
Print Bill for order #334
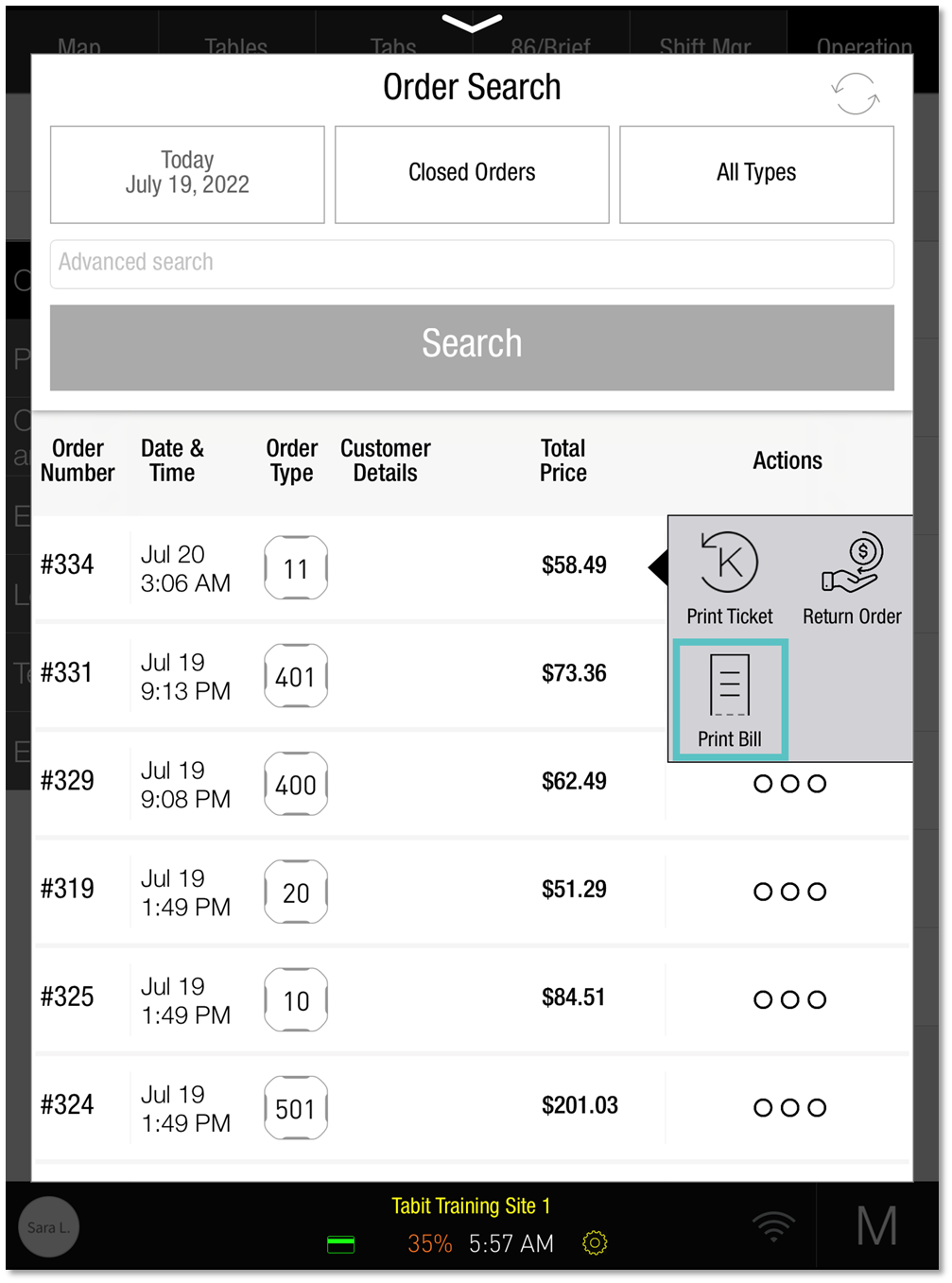(729, 700)
